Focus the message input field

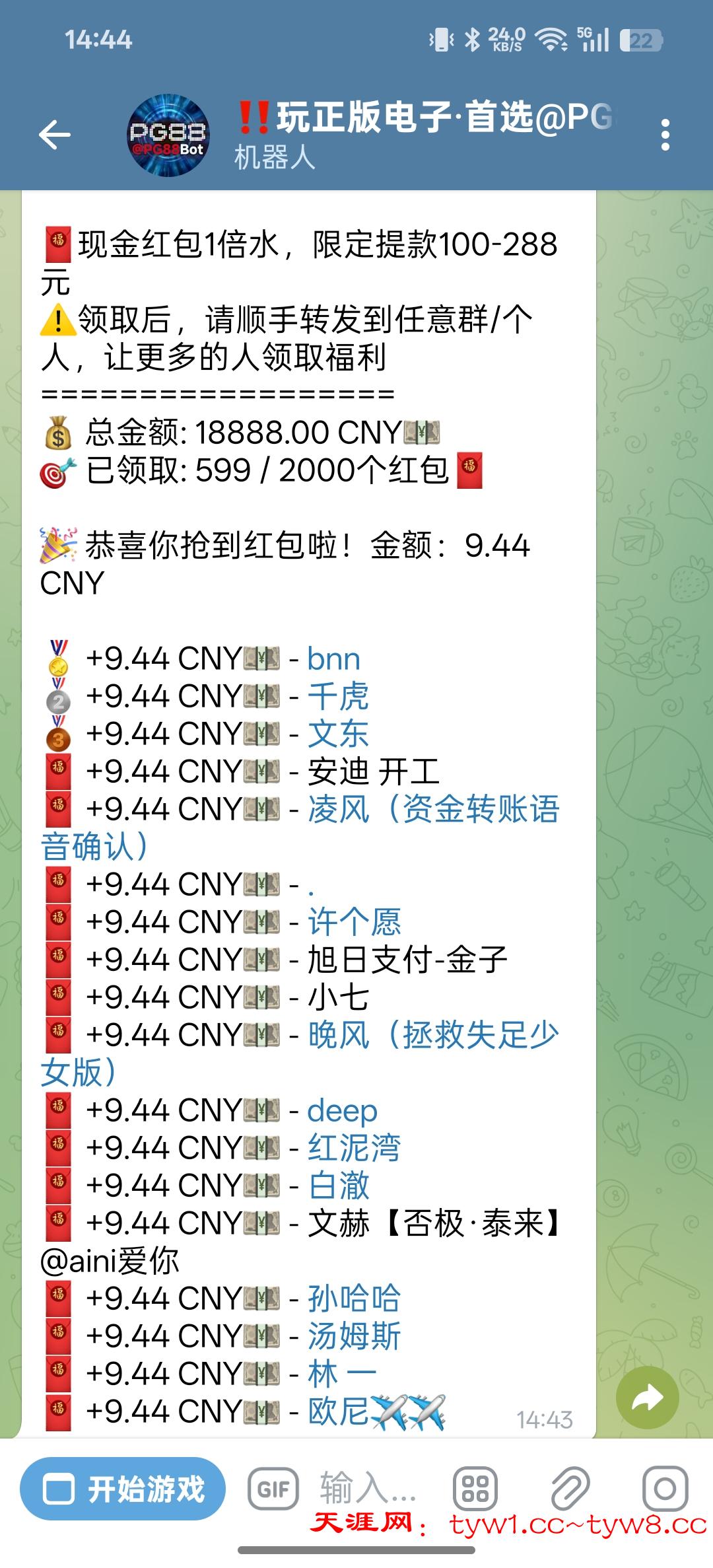(368, 1489)
